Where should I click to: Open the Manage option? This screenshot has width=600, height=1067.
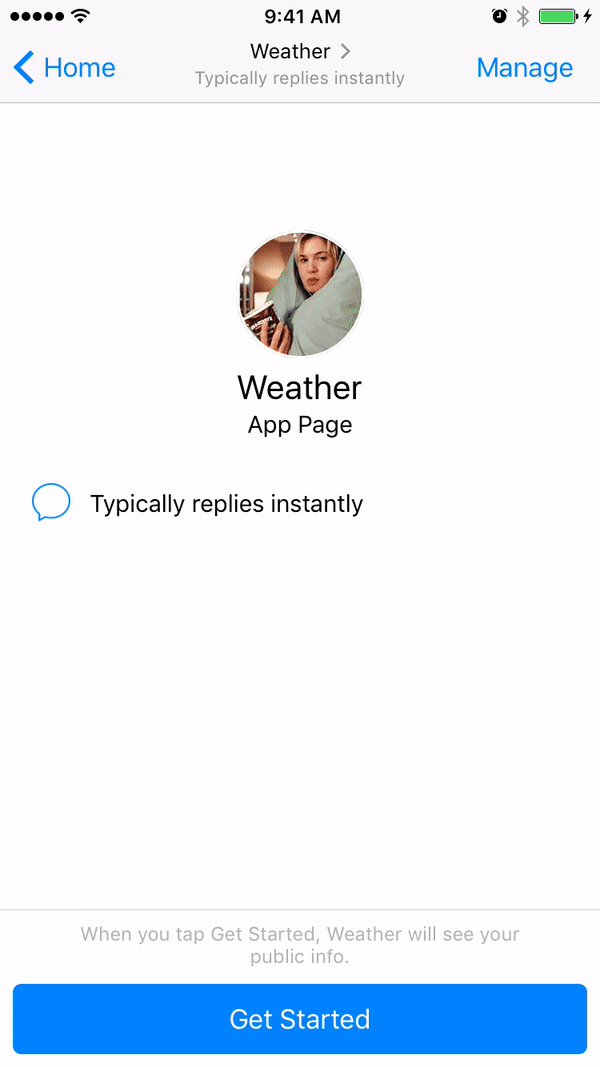click(x=524, y=67)
